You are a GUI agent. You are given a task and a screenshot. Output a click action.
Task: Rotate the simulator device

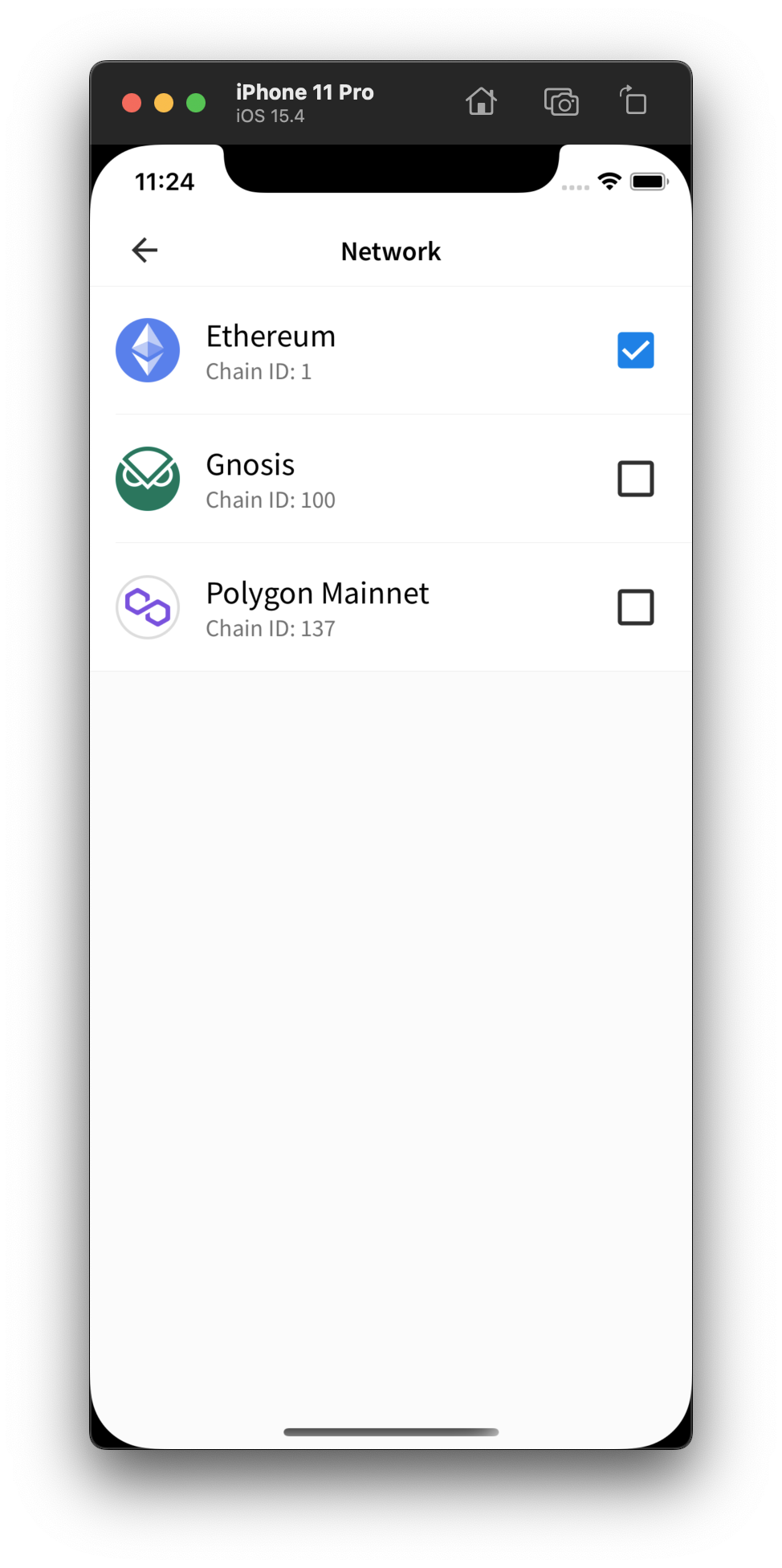coord(633,101)
